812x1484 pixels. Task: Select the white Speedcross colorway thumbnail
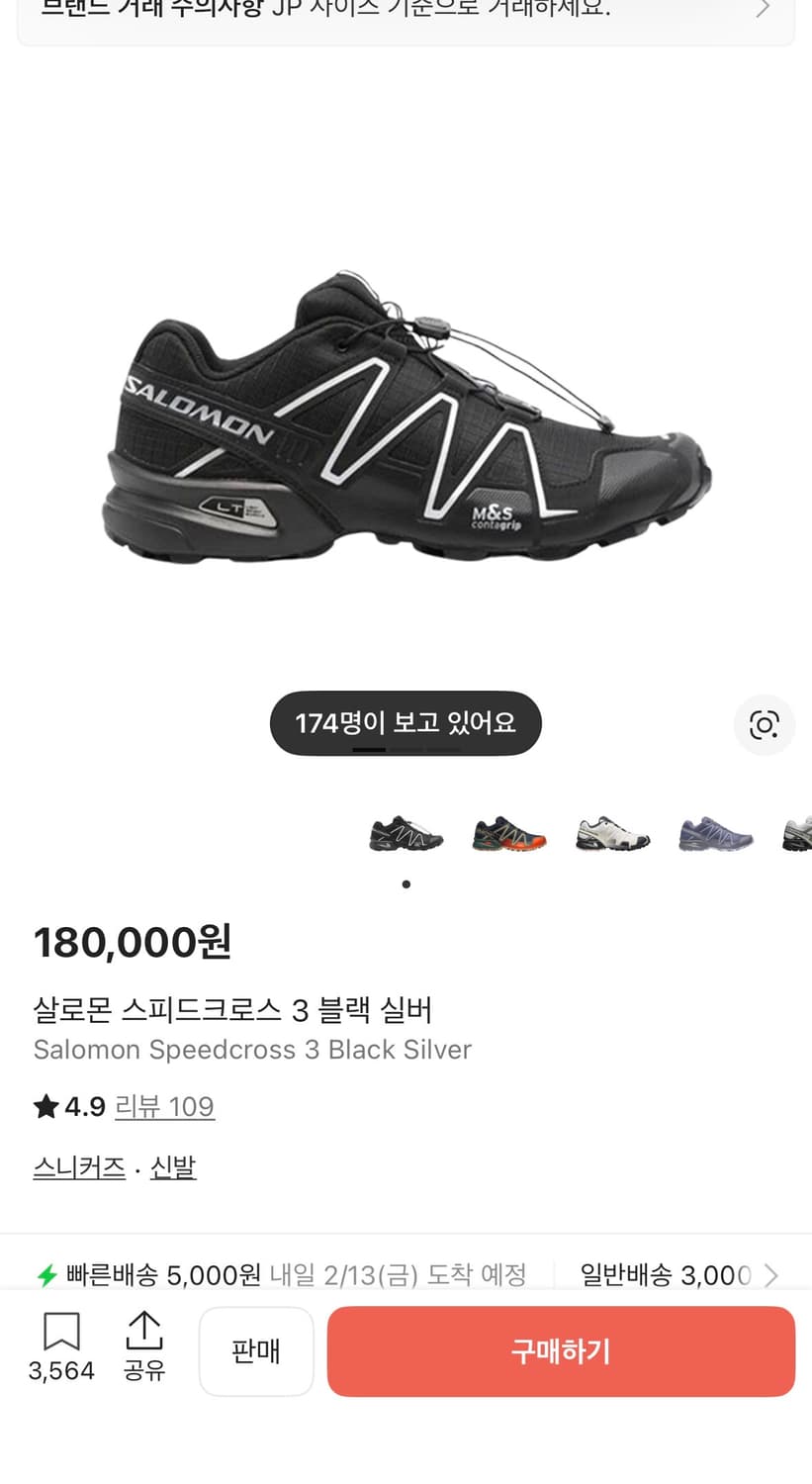(612, 834)
